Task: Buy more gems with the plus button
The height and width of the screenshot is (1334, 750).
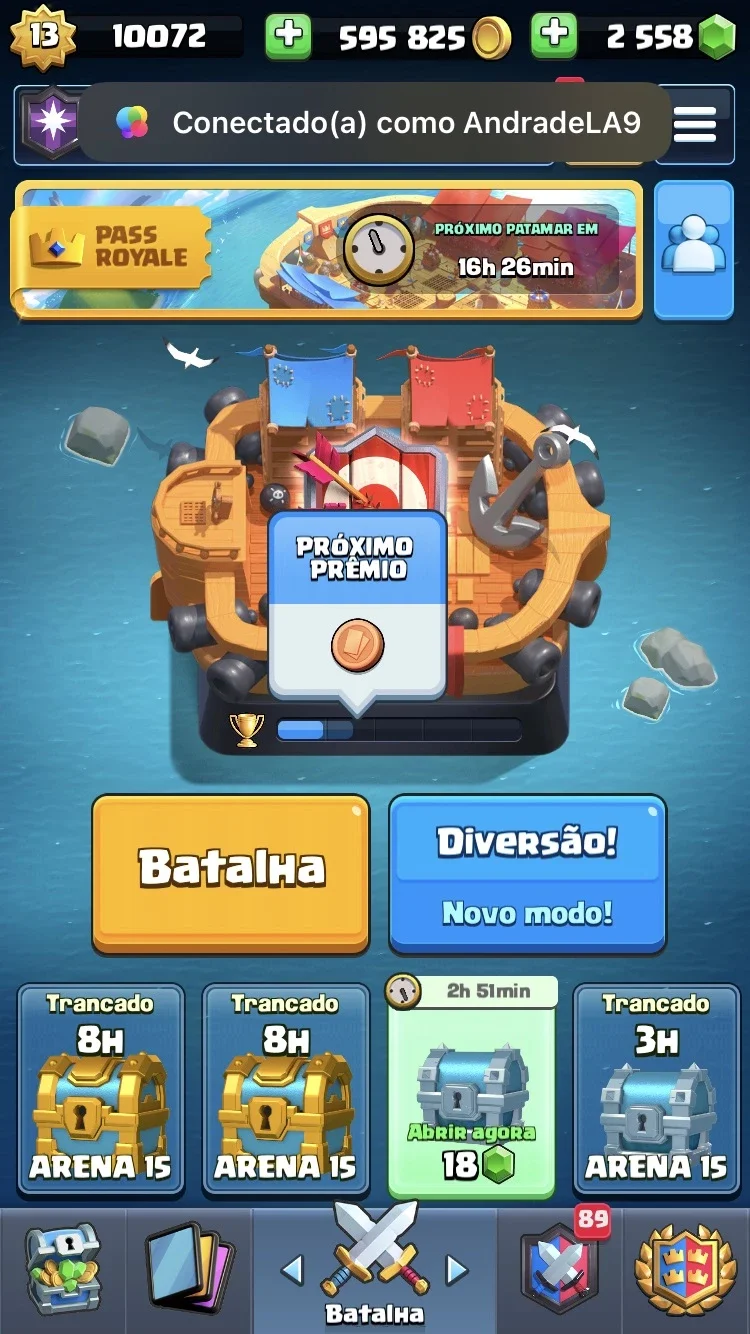Action: coord(555,37)
